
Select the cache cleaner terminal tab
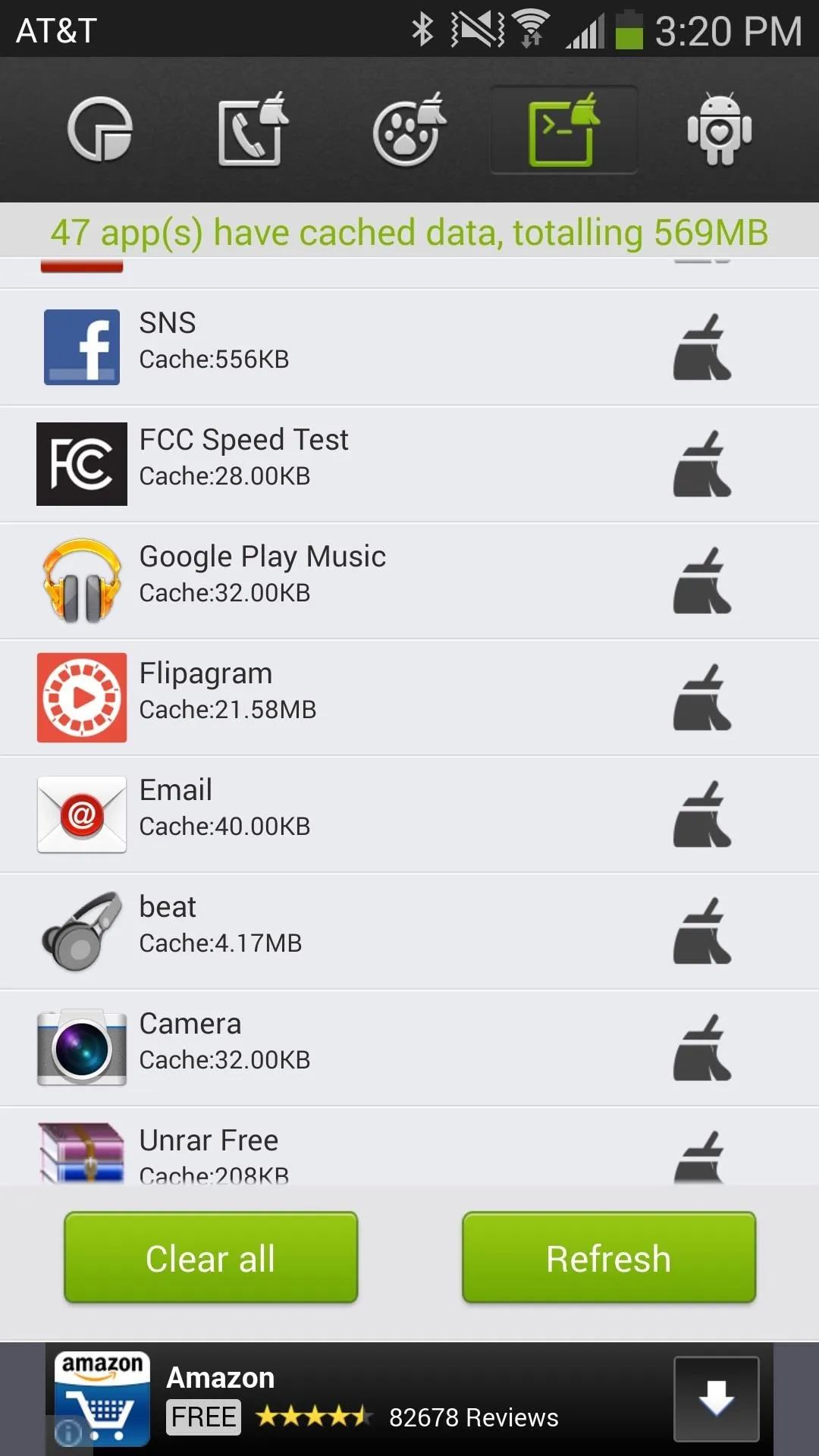(x=563, y=129)
